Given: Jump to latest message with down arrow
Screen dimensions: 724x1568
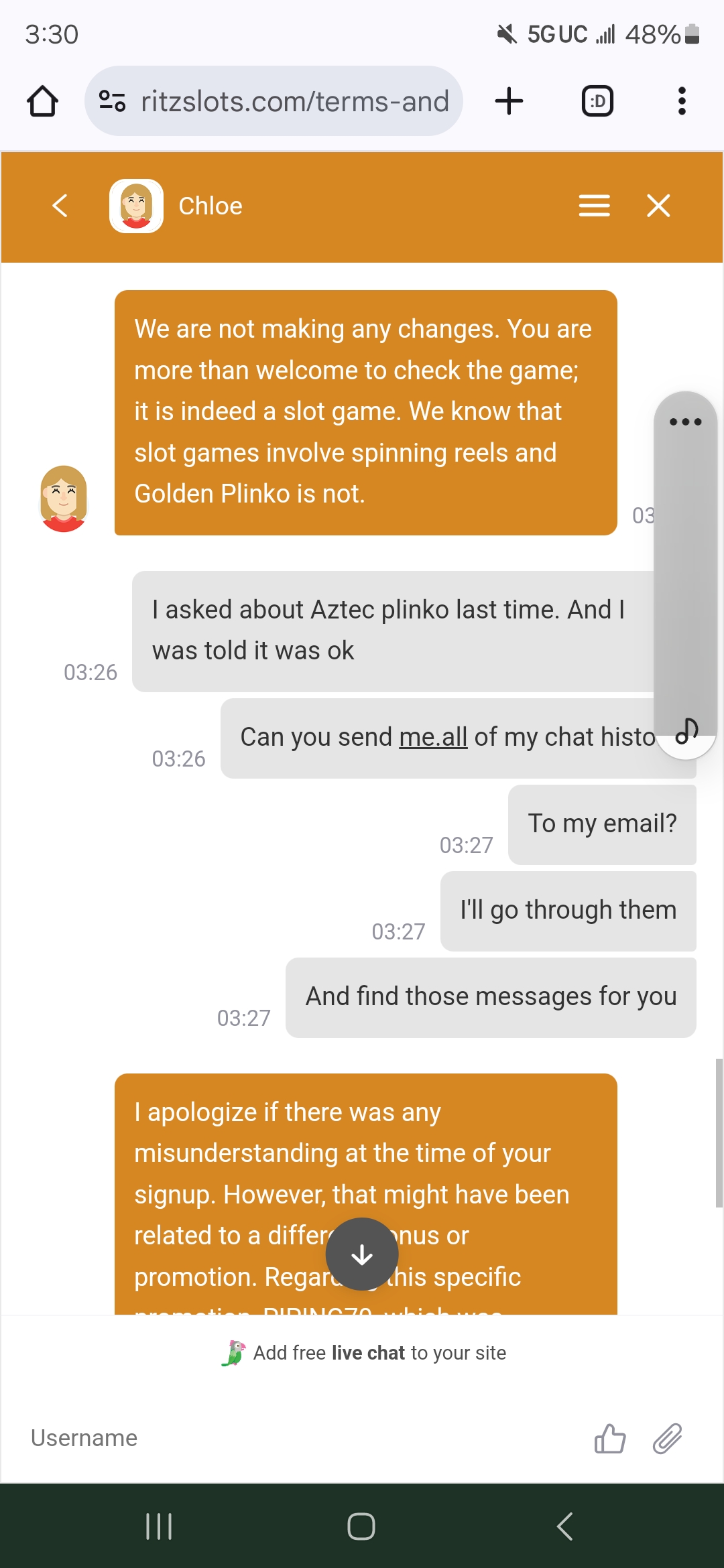Looking at the screenshot, I should (x=362, y=1254).
